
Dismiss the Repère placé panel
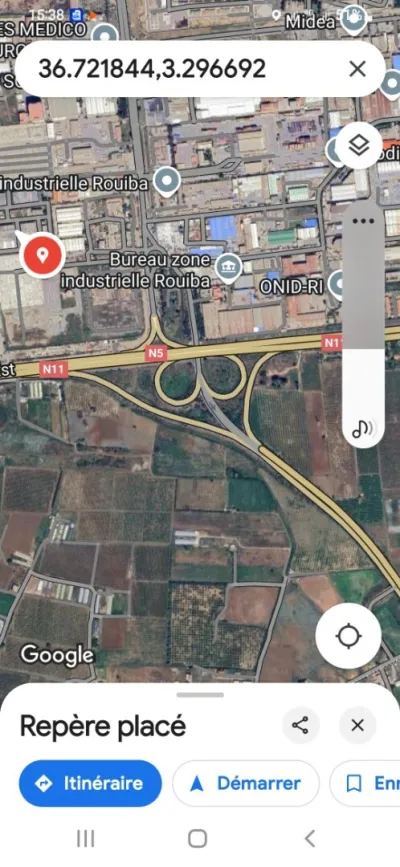click(357, 725)
